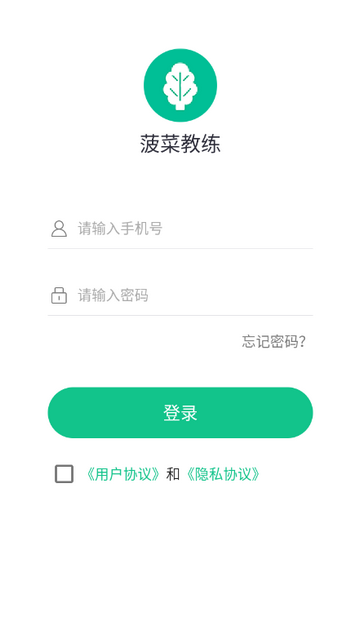The height and width of the screenshot is (617, 360).
Task: Check the agreement checkbox
Action: (64, 474)
